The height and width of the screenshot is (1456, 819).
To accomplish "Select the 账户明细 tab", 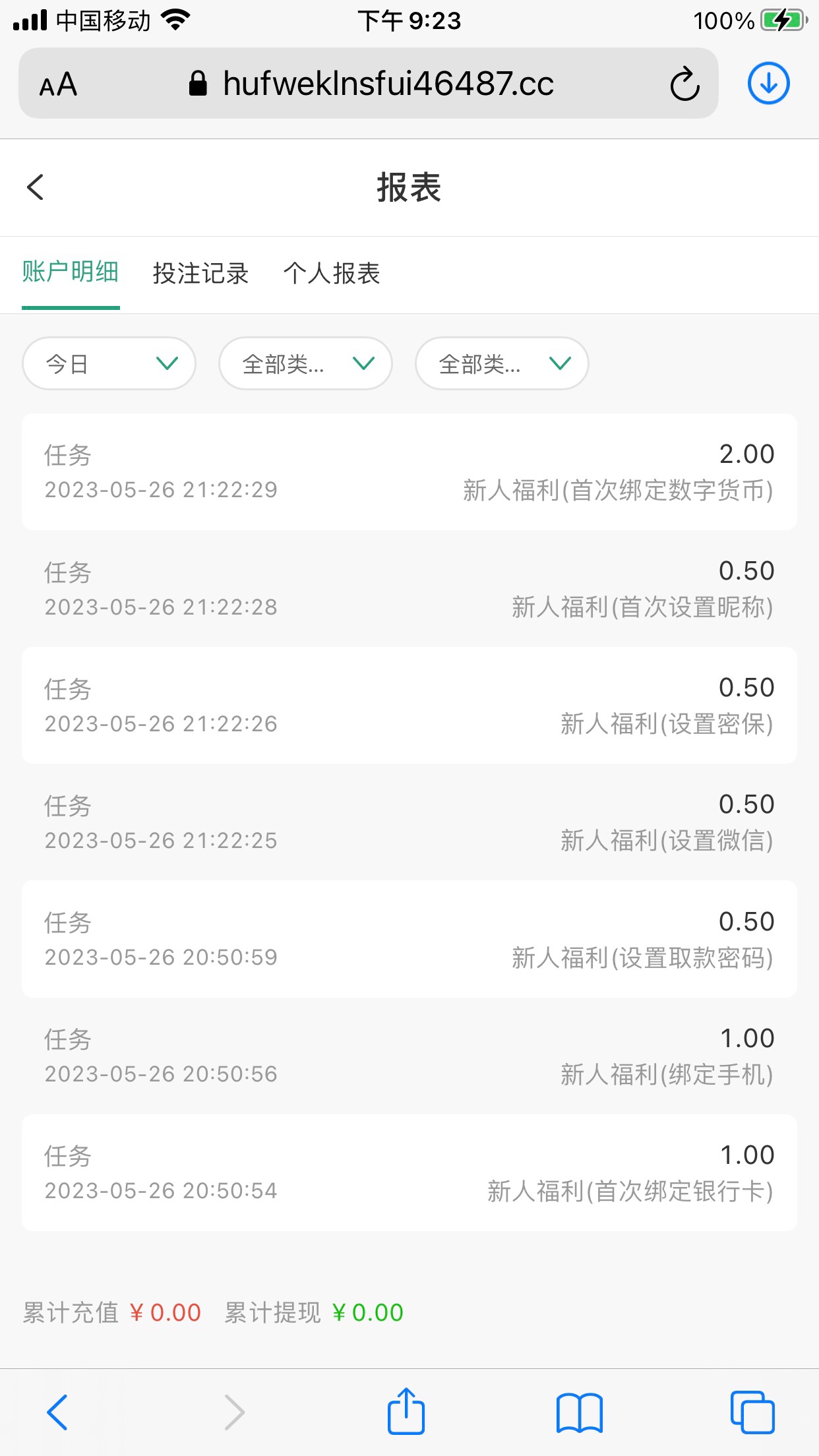I will coord(71,272).
